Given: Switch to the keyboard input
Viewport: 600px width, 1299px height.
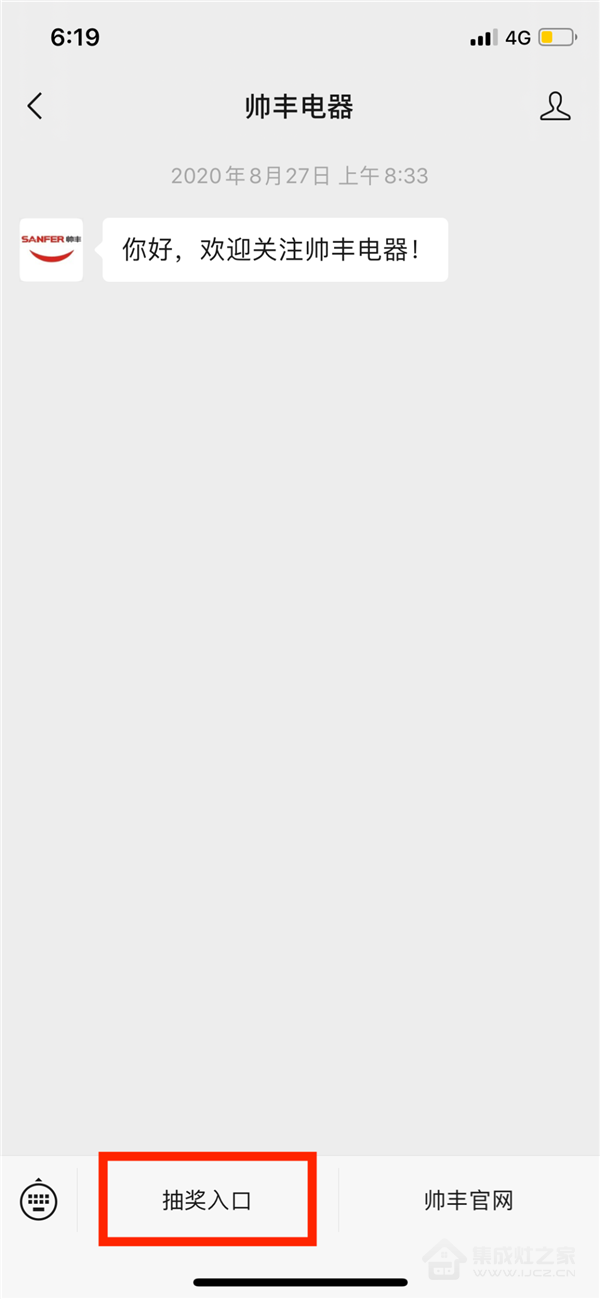Looking at the screenshot, I should click(x=39, y=1199).
